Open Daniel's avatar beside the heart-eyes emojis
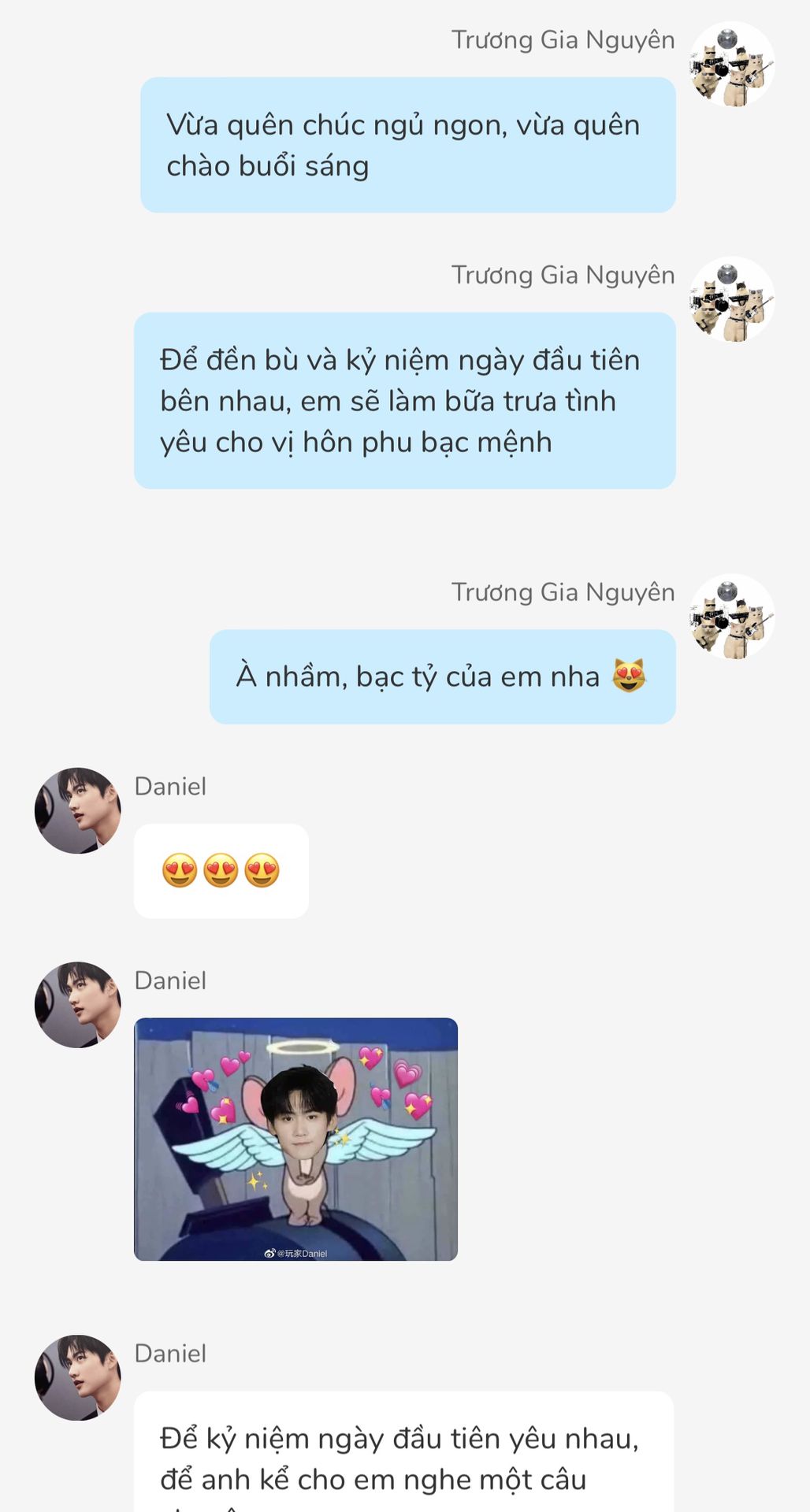810x1512 pixels. click(x=77, y=810)
